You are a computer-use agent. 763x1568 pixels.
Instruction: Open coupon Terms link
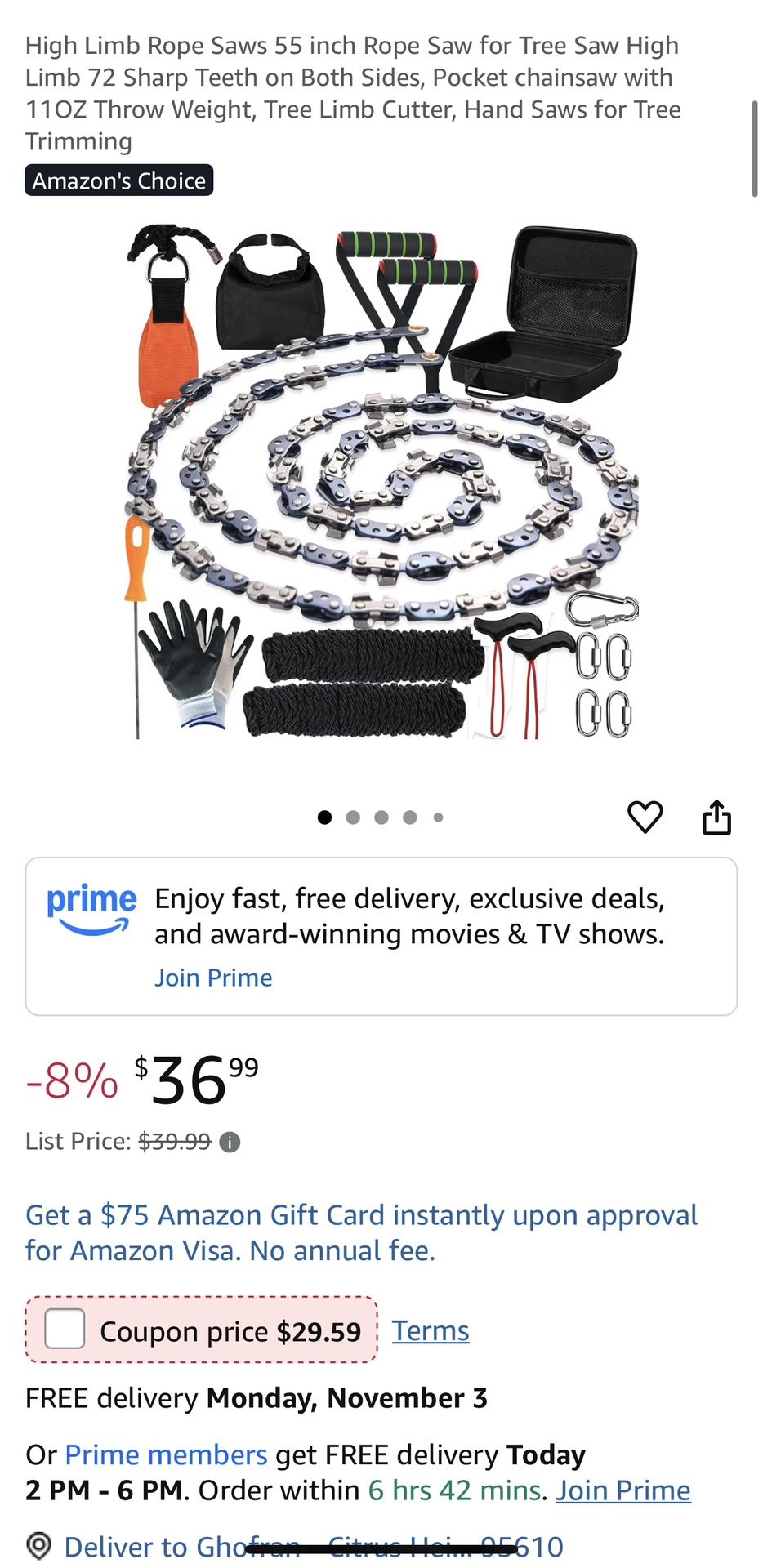(x=431, y=1330)
